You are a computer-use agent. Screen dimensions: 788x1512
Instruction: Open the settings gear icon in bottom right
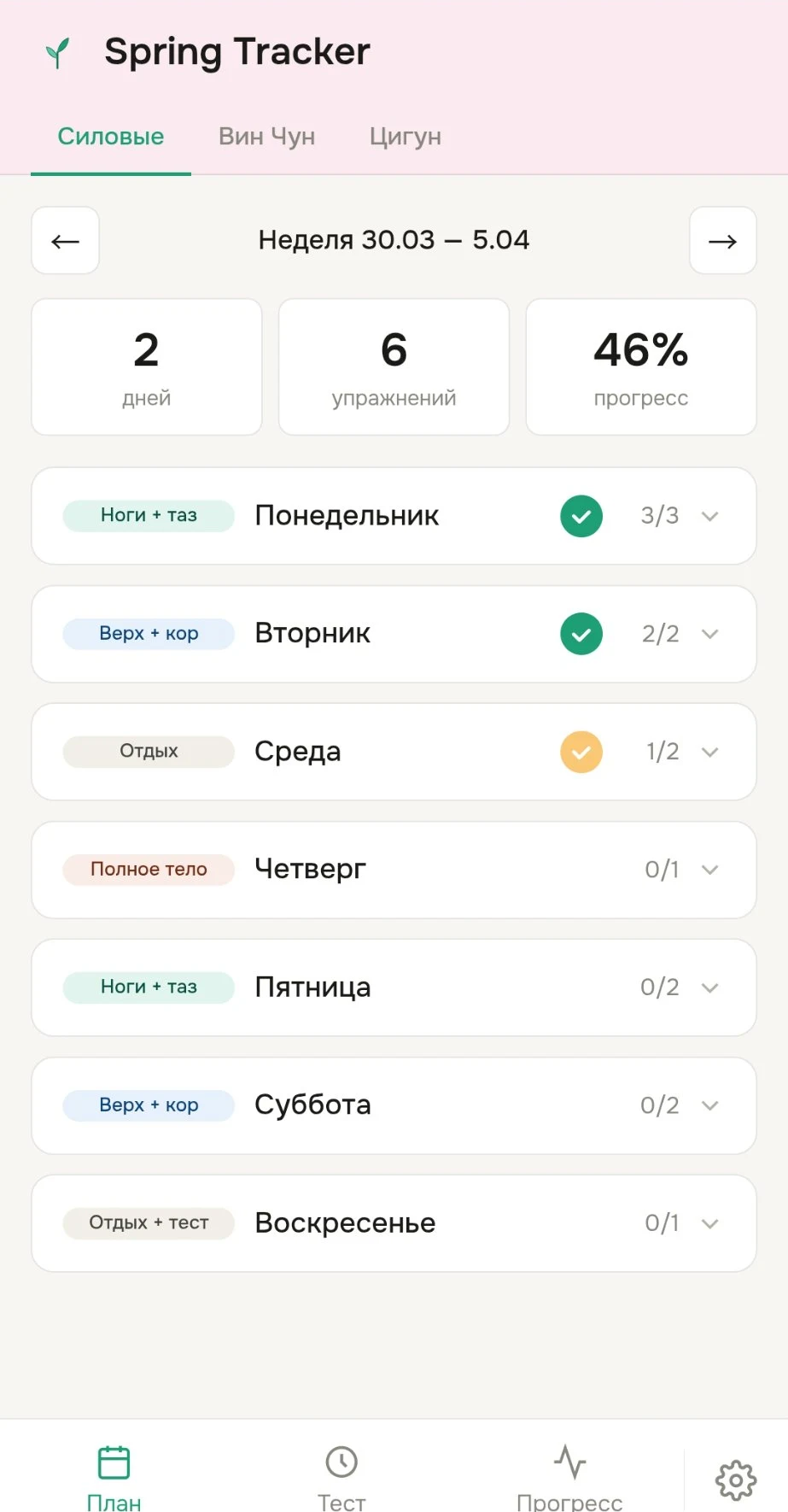[734, 1480]
